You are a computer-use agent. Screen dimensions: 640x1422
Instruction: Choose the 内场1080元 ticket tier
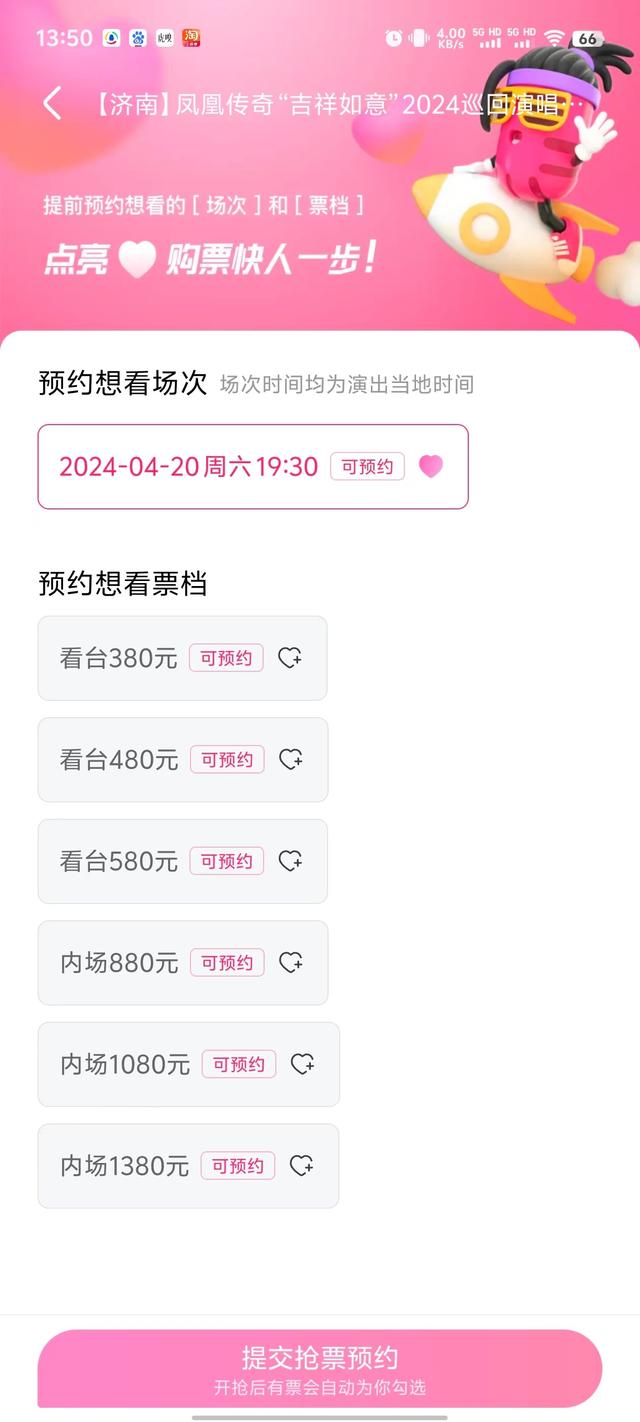188,1064
